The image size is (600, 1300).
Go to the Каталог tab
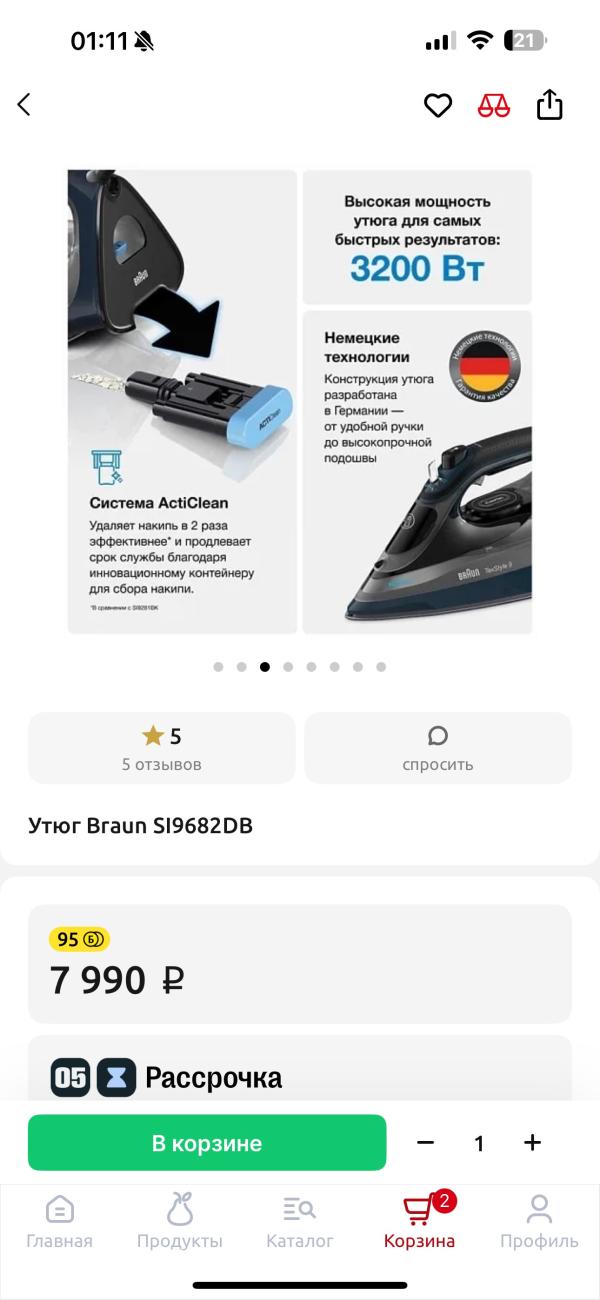[300, 1222]
